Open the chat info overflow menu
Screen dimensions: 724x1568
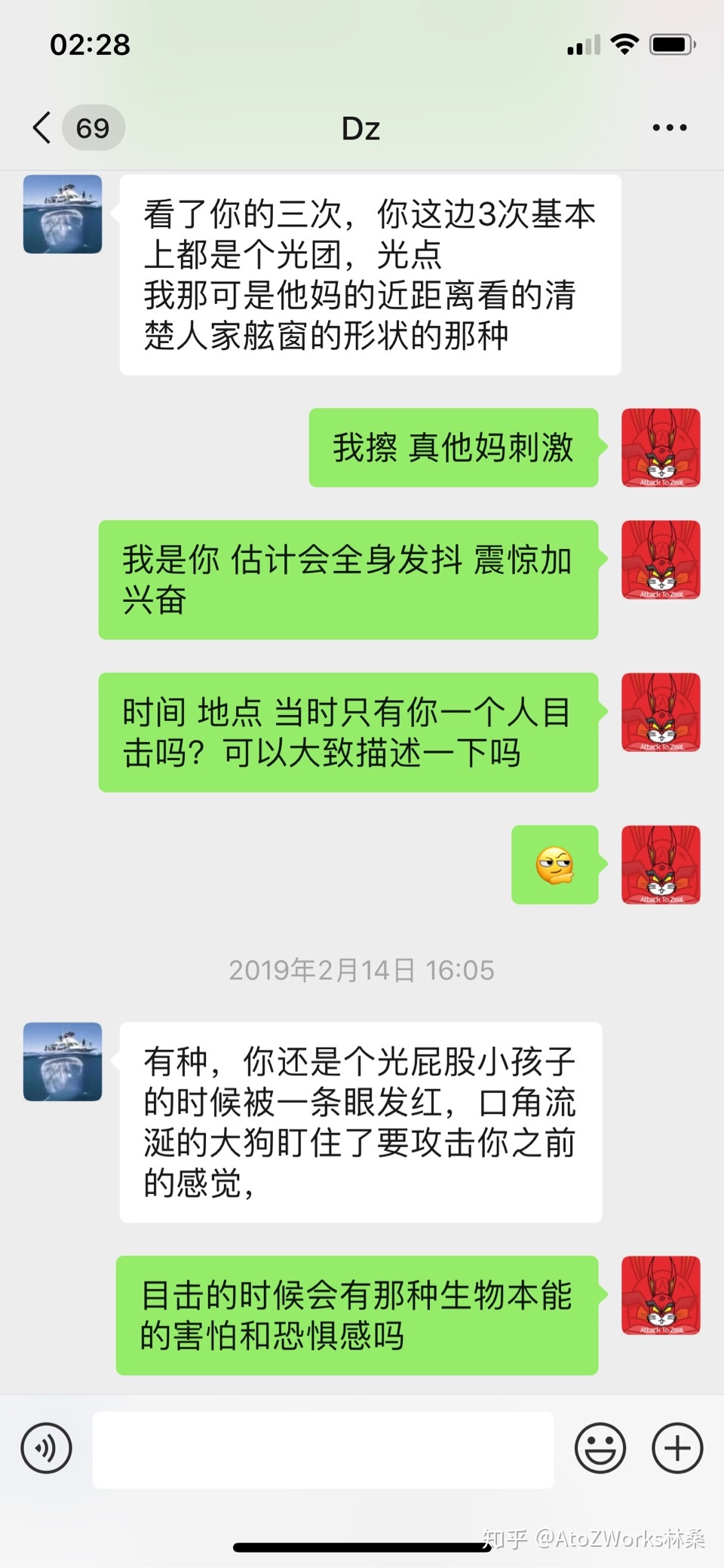669,128
